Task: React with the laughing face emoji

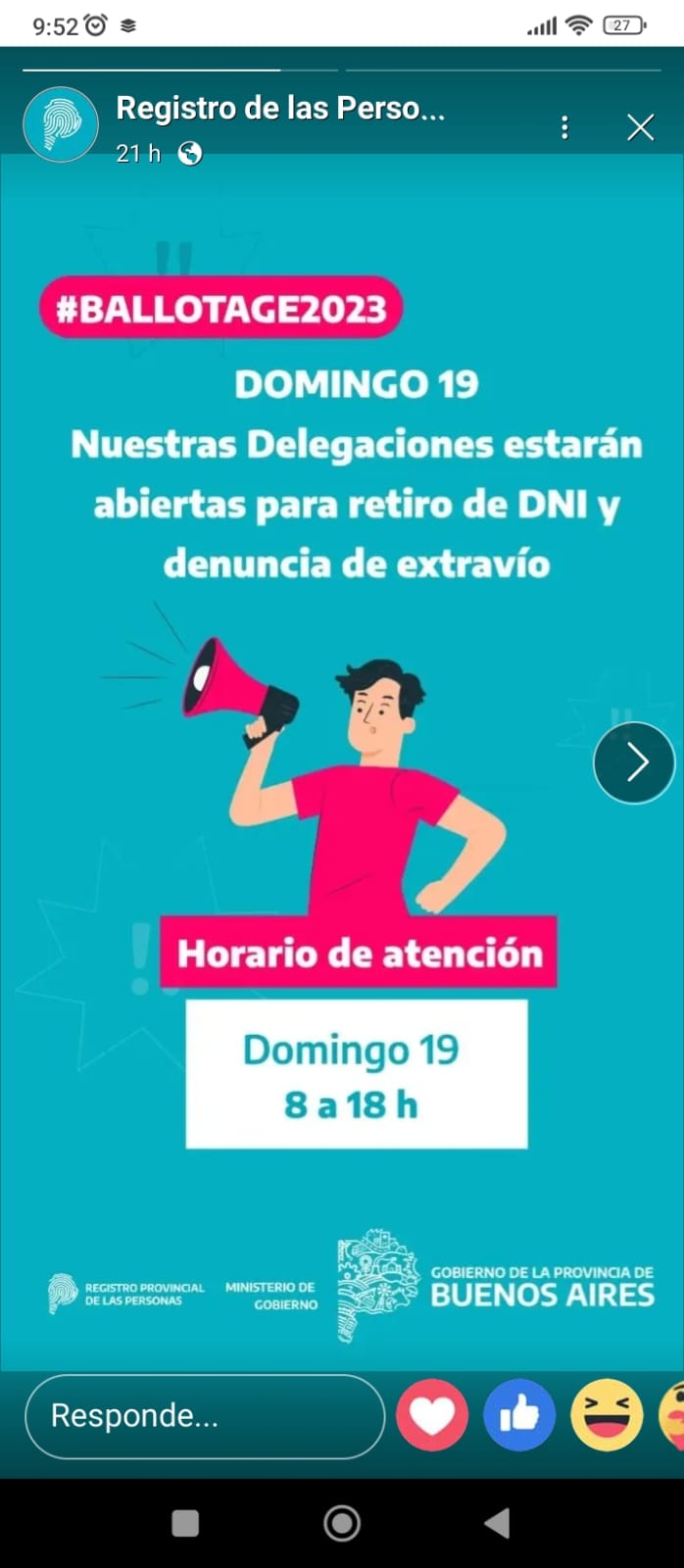Action: click(608, 1415)
